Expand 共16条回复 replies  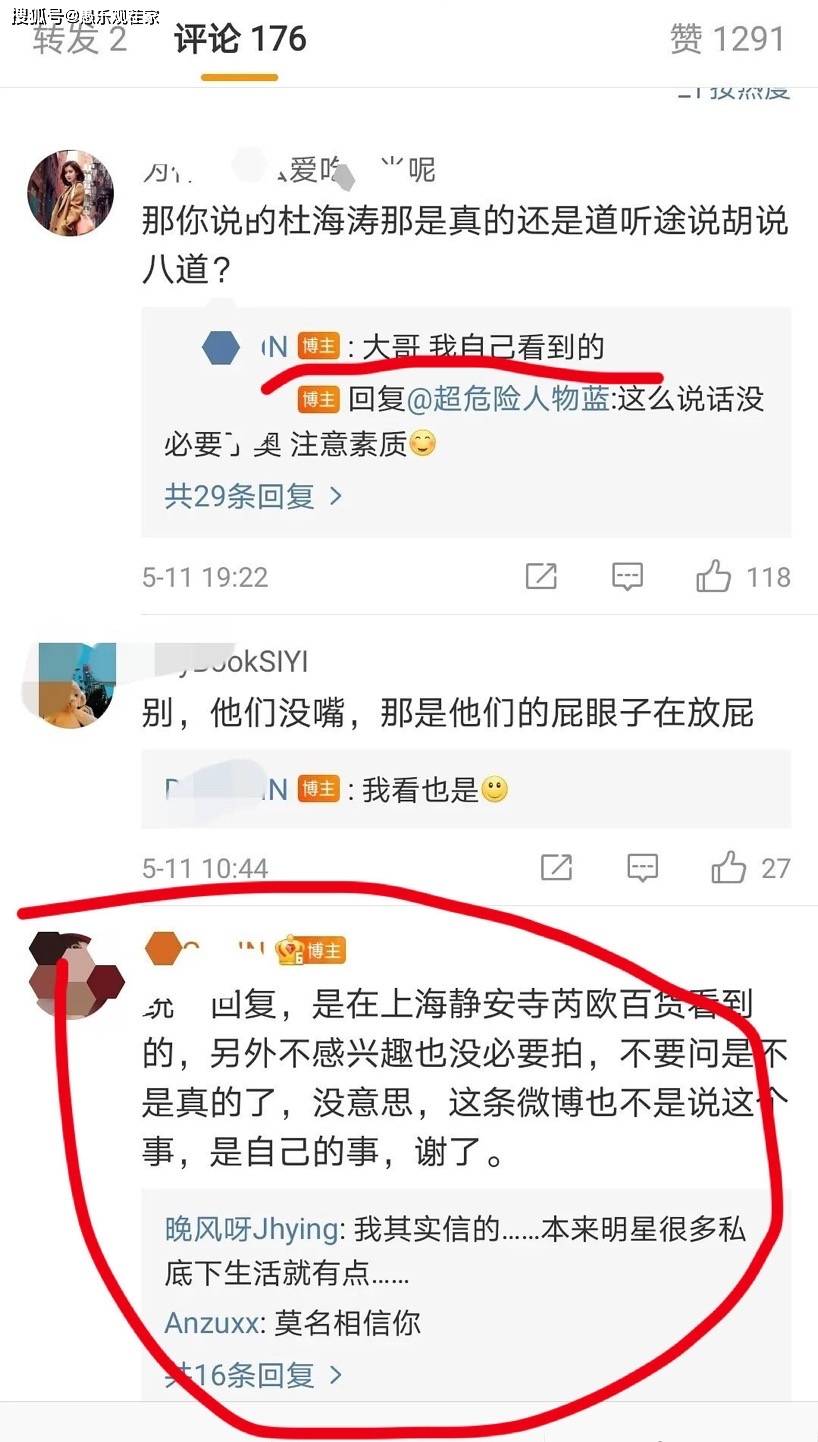pyautogui.click(x=254, y=1375)
